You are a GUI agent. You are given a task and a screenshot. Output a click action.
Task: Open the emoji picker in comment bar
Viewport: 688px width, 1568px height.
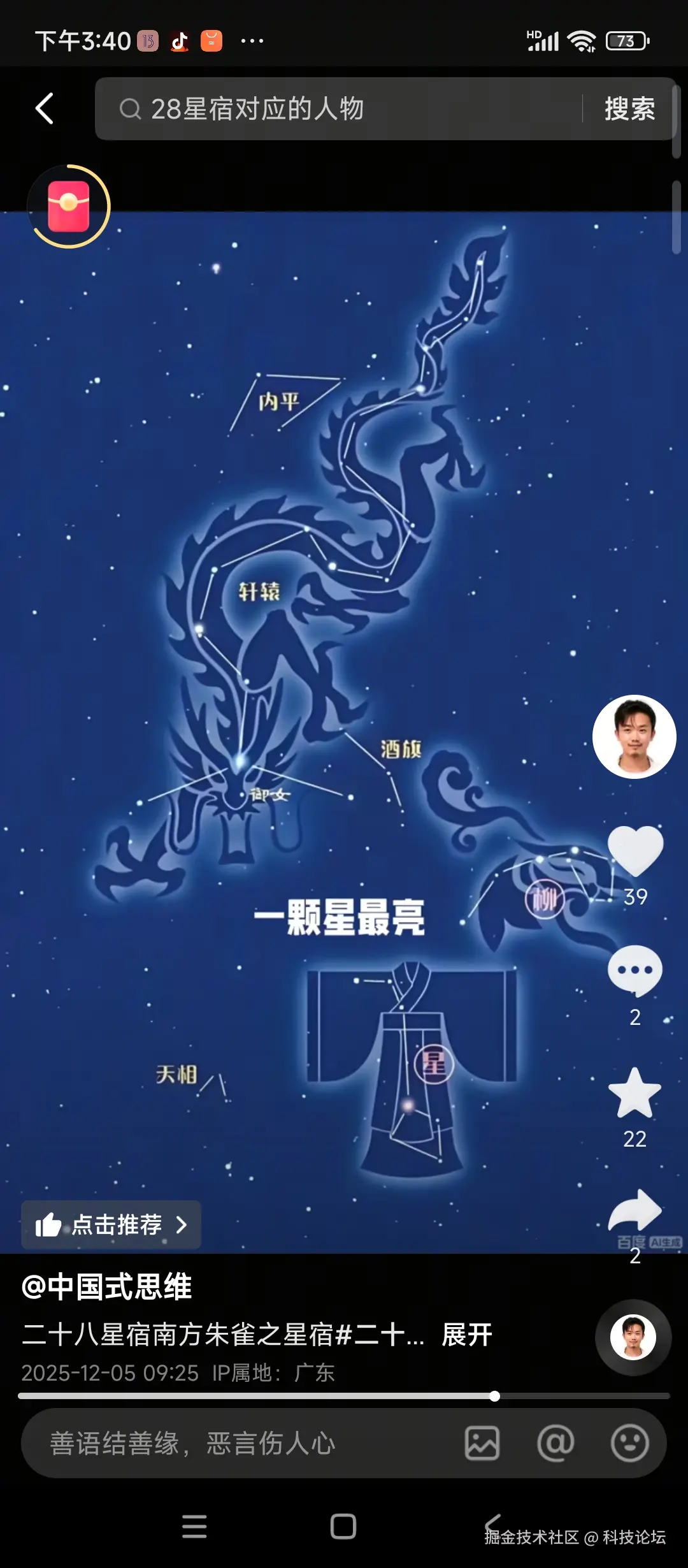click(x=629, y=1444)
